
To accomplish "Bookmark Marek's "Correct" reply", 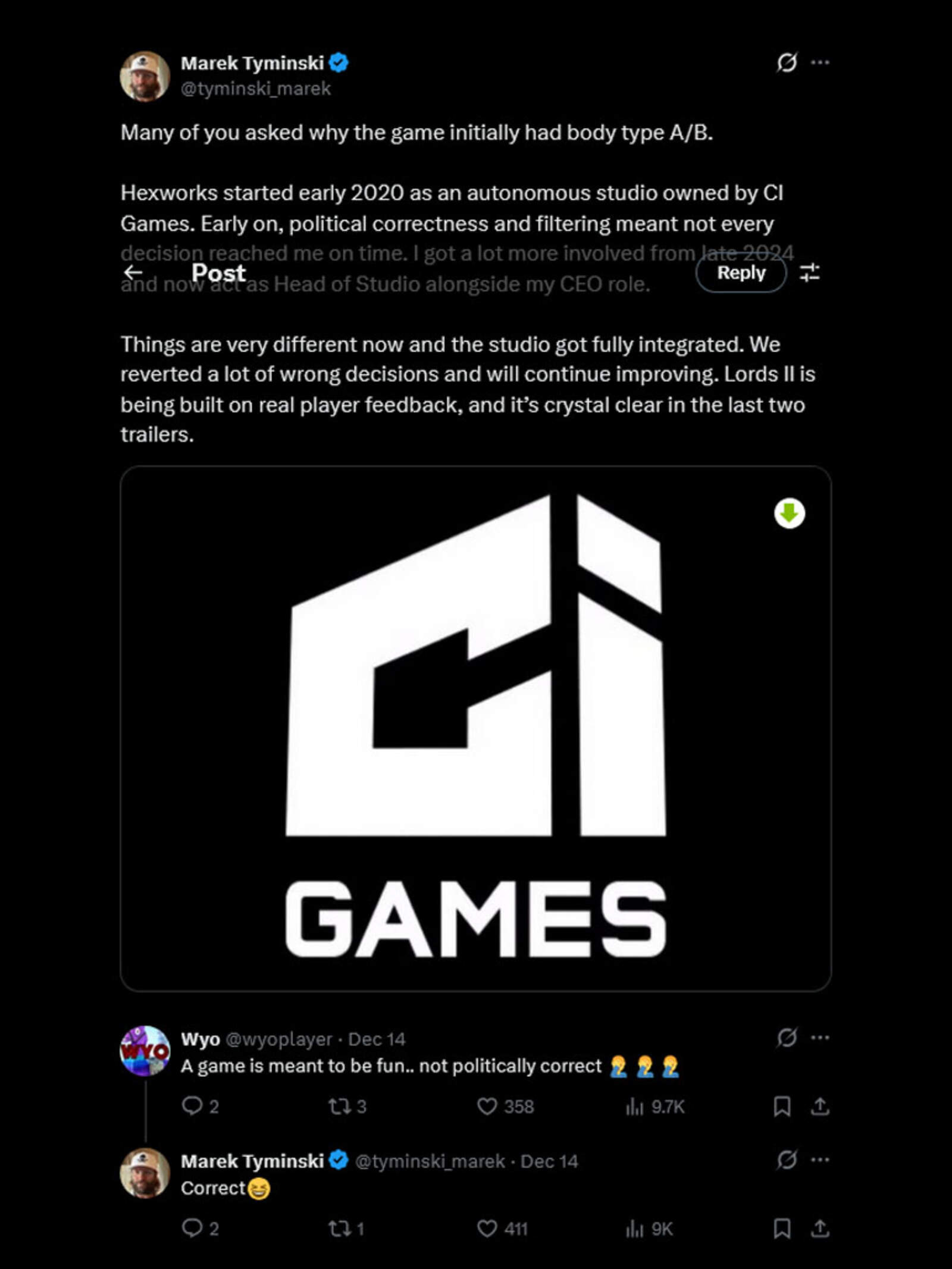I will pyautogui.click(x=782, y=1229).
